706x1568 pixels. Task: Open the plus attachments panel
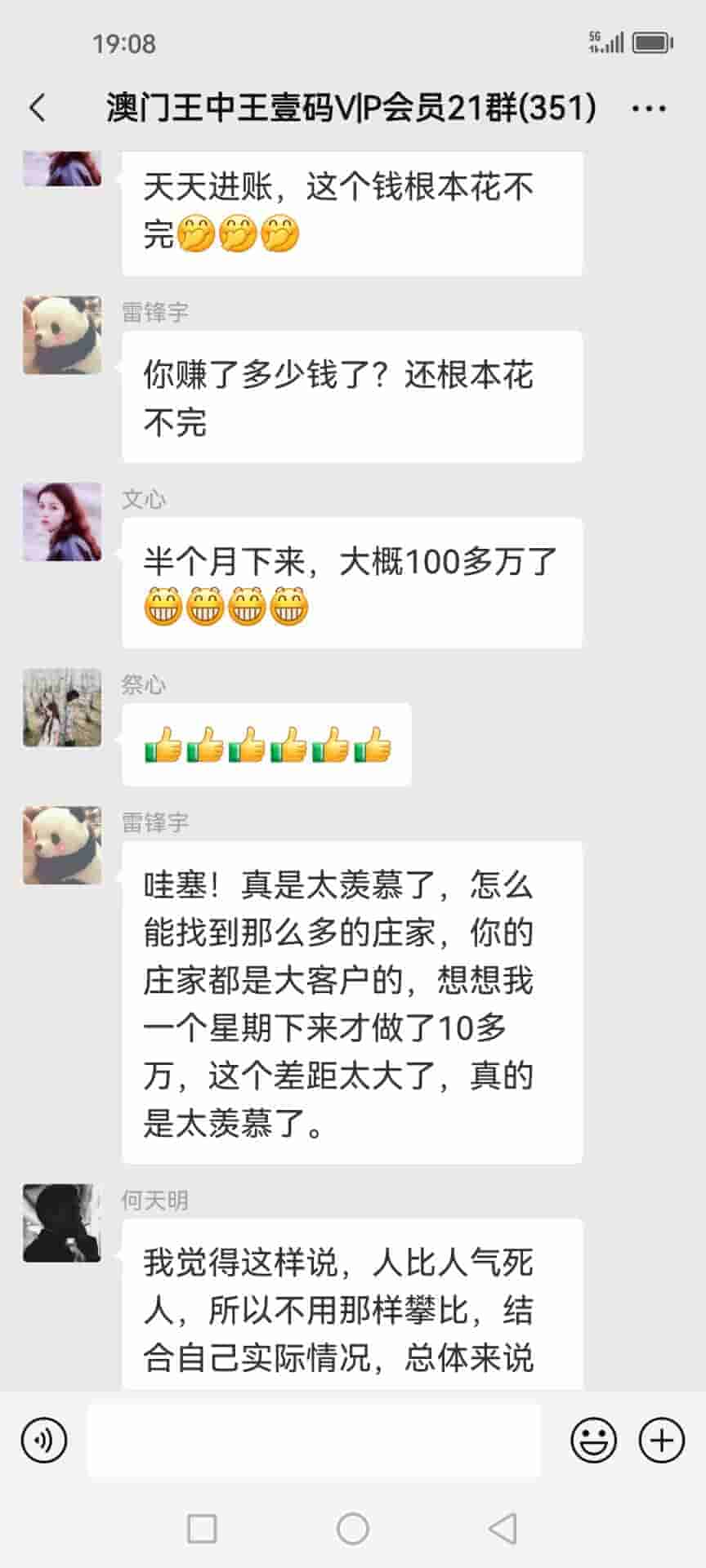tap(661, 1440)
